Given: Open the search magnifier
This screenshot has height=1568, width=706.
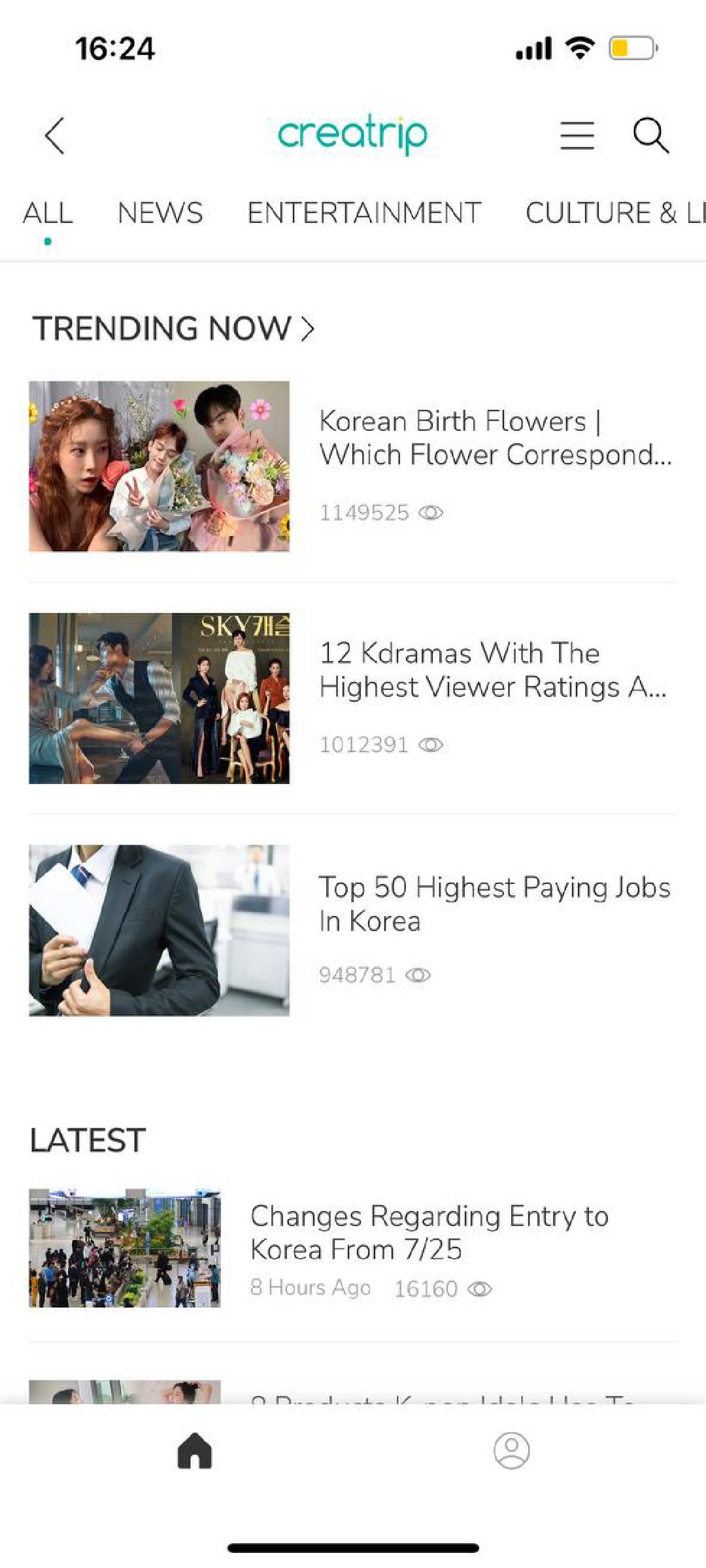Looking at the screenshot, I should (x=651, y=135).
